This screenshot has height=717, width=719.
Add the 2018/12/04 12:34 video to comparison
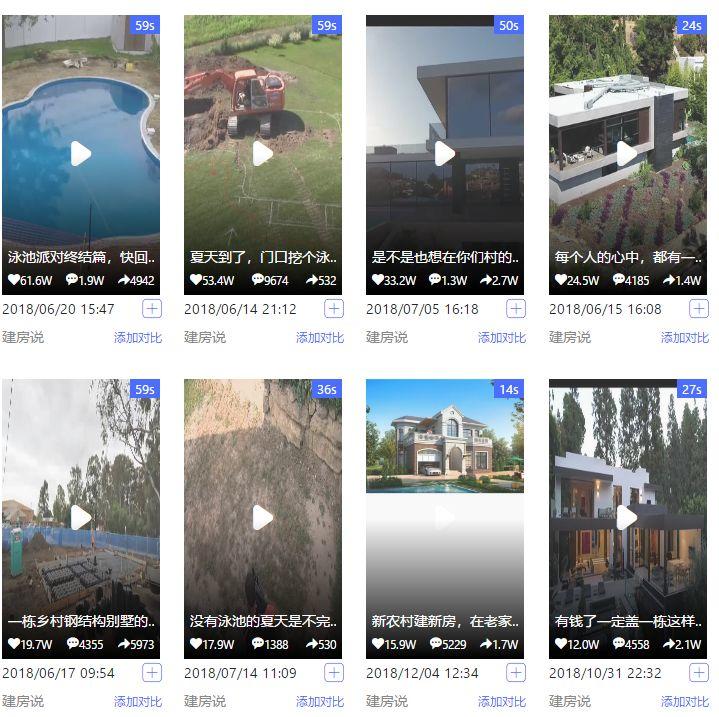(x=502, y=702)
